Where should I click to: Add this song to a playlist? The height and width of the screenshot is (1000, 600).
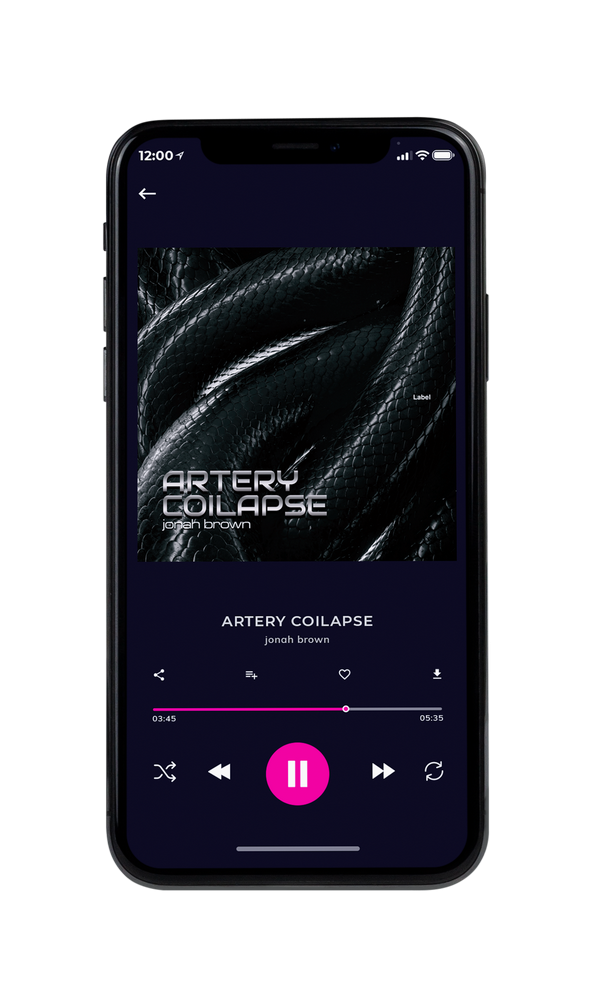point(251,675)
